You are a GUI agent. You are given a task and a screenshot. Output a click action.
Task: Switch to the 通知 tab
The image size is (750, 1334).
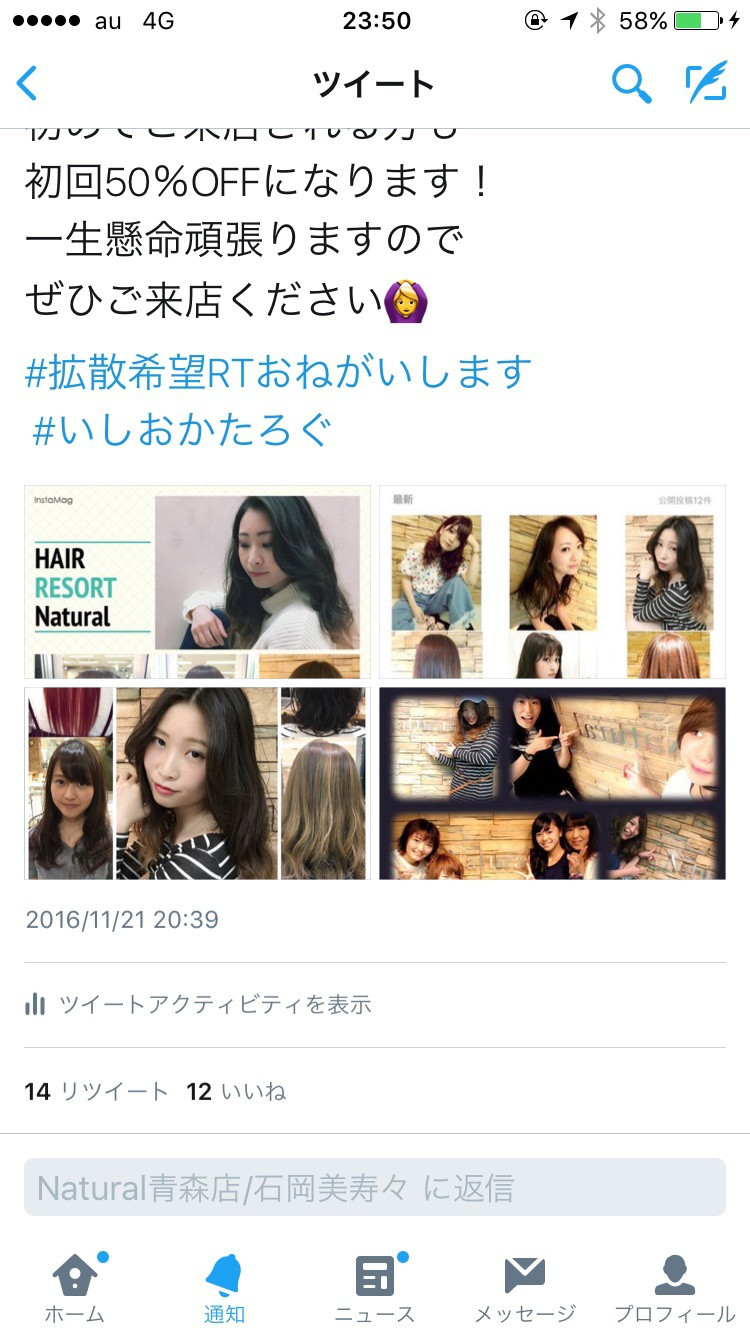click(x=225, y=1288)
